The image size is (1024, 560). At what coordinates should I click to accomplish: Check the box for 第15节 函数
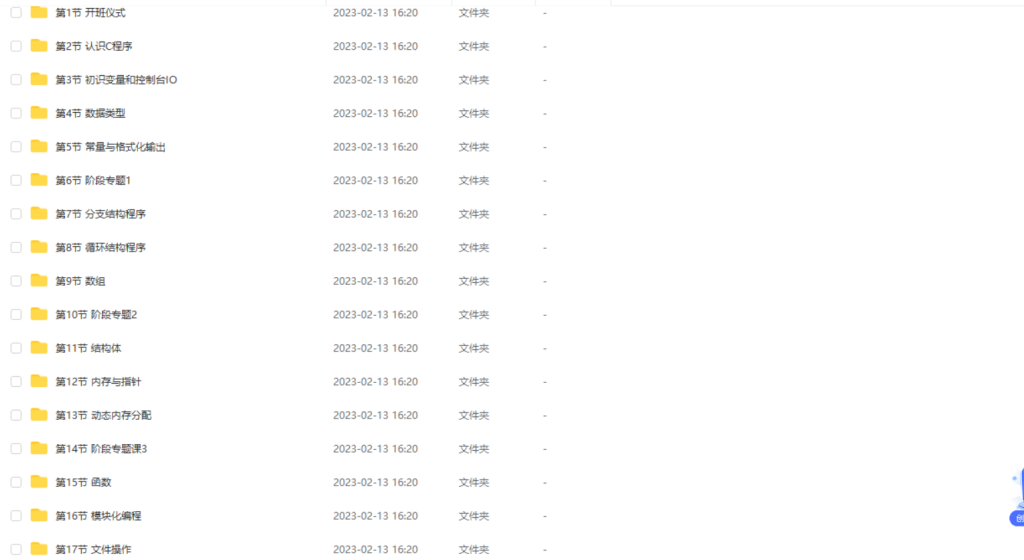[16, 482]
